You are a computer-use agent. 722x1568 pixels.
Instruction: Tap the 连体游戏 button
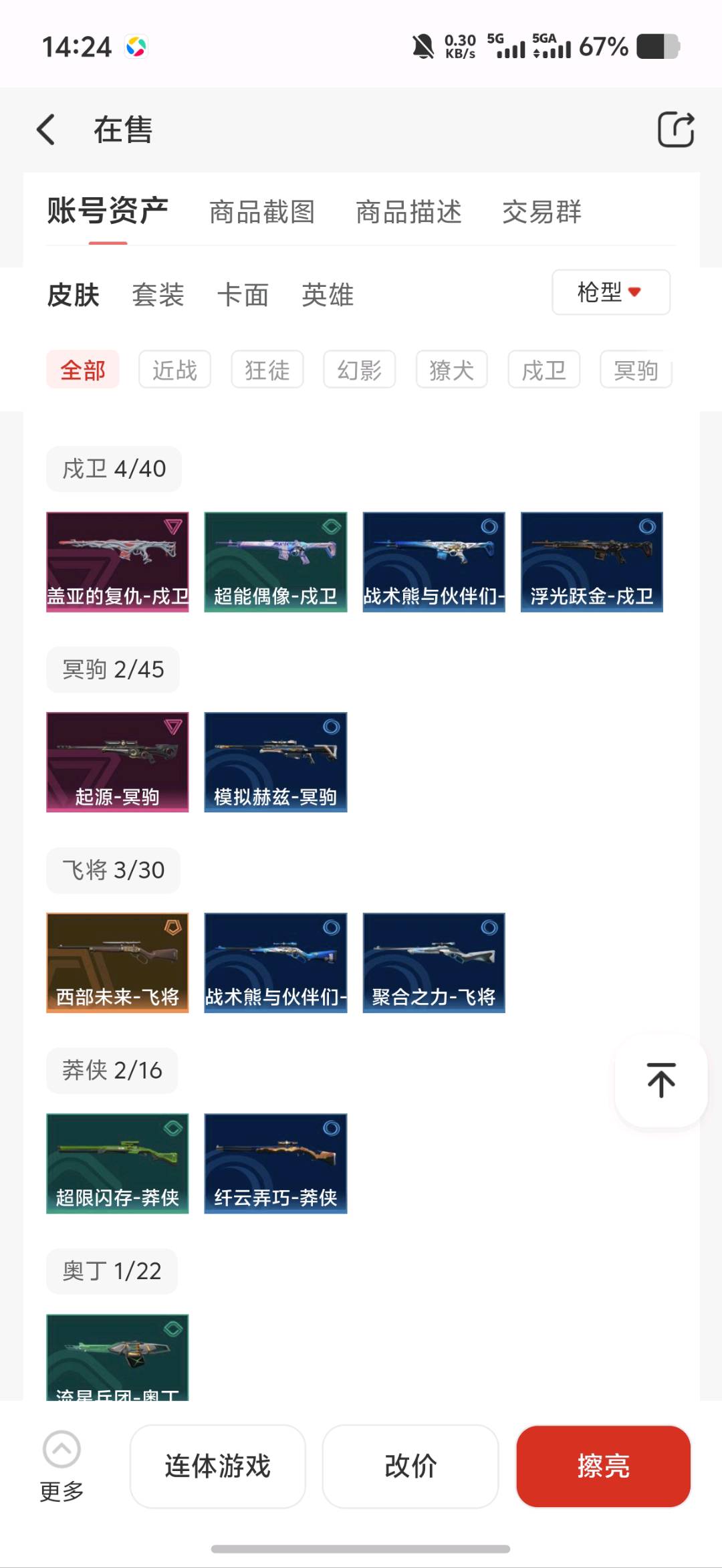[x=218, y=1466]
